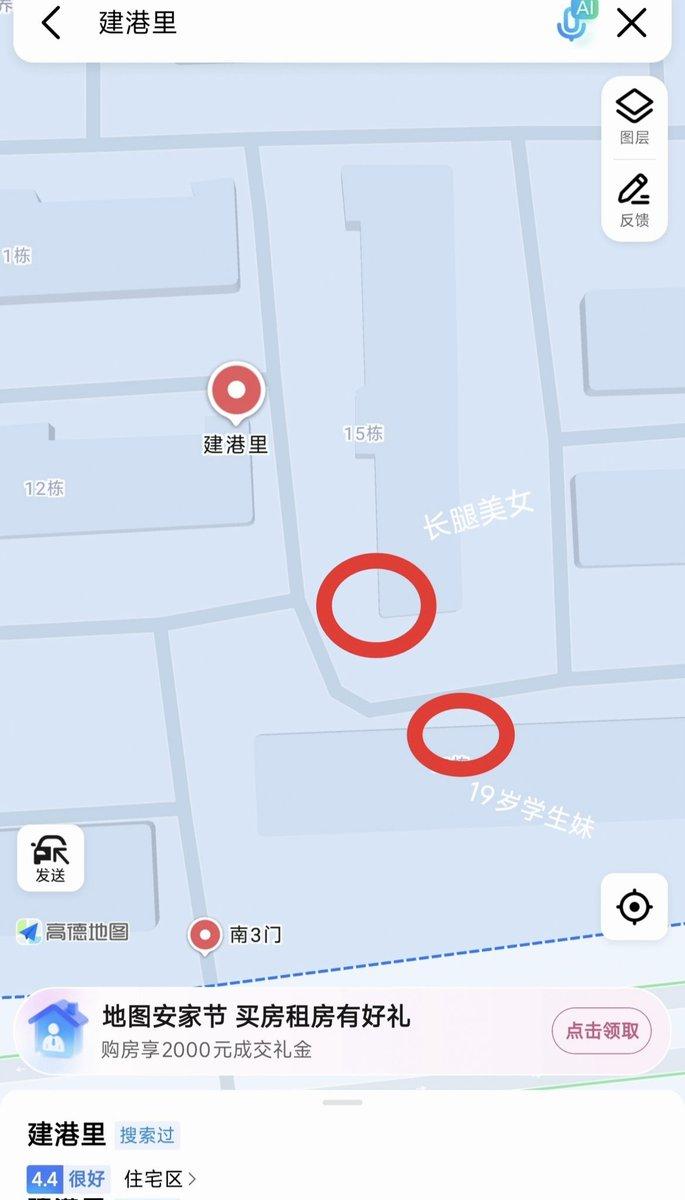Clear the search with the X icon

[632, 23]
